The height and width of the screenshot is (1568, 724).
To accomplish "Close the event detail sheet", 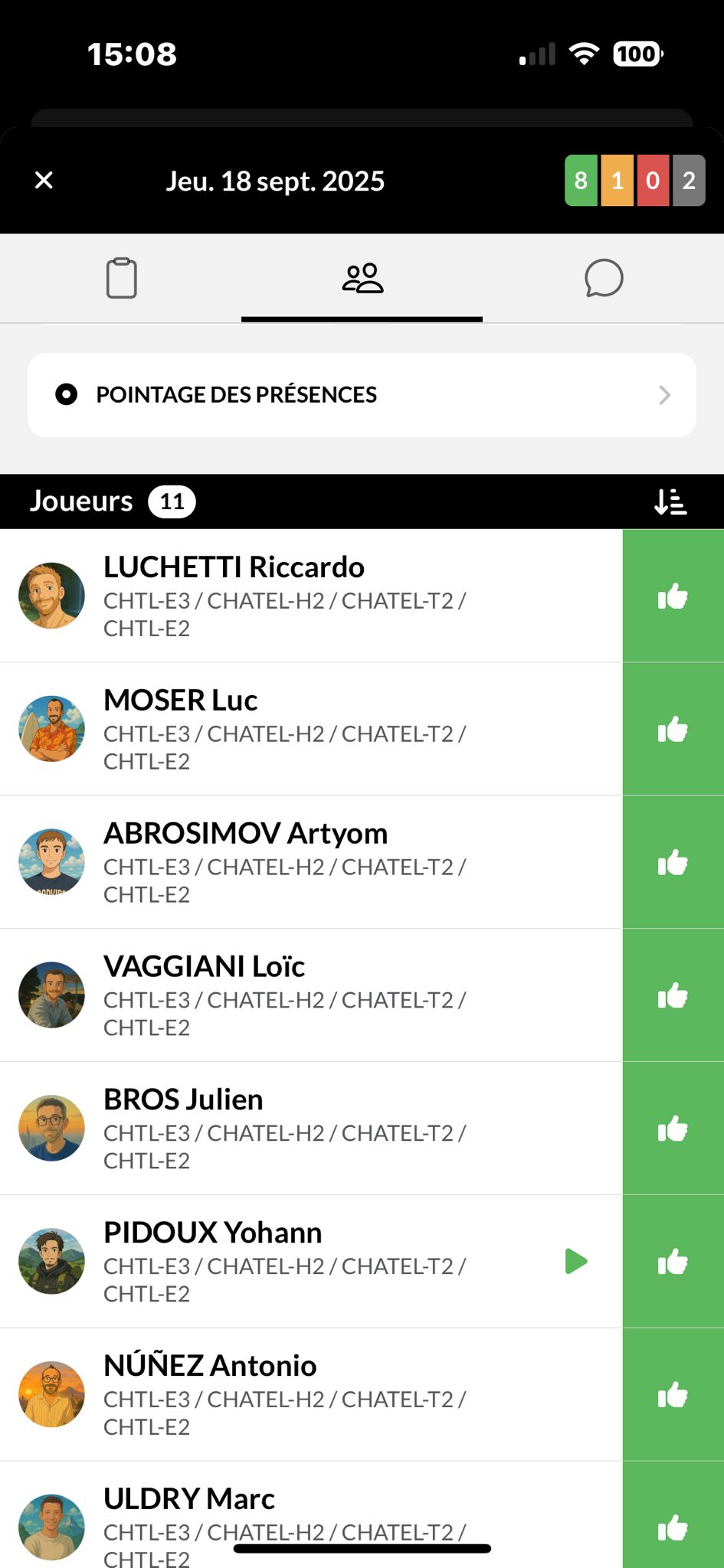I will pyautogui.click(x=44, y=181).
